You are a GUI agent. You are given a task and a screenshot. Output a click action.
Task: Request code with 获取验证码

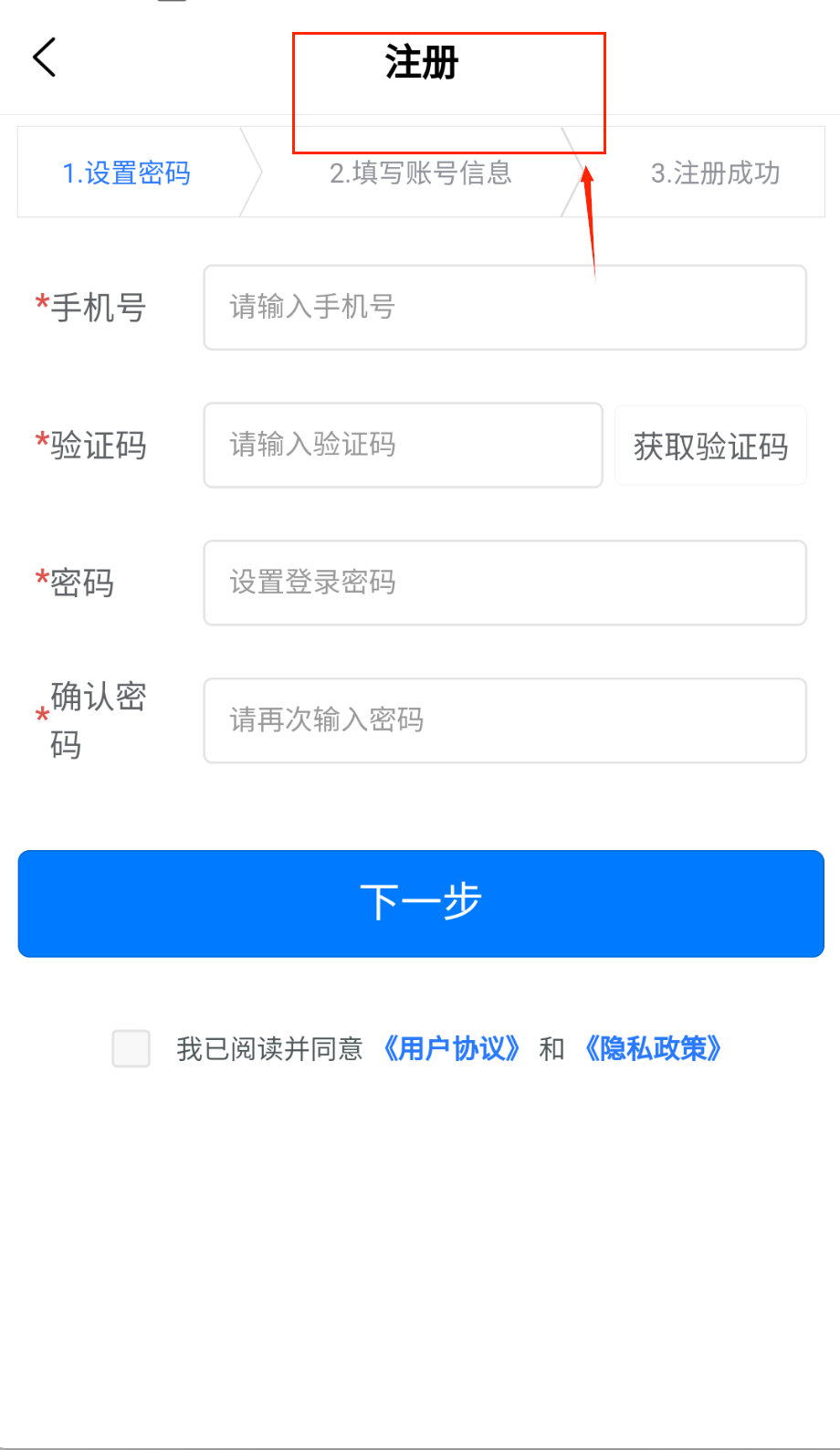tap(710, 447)
